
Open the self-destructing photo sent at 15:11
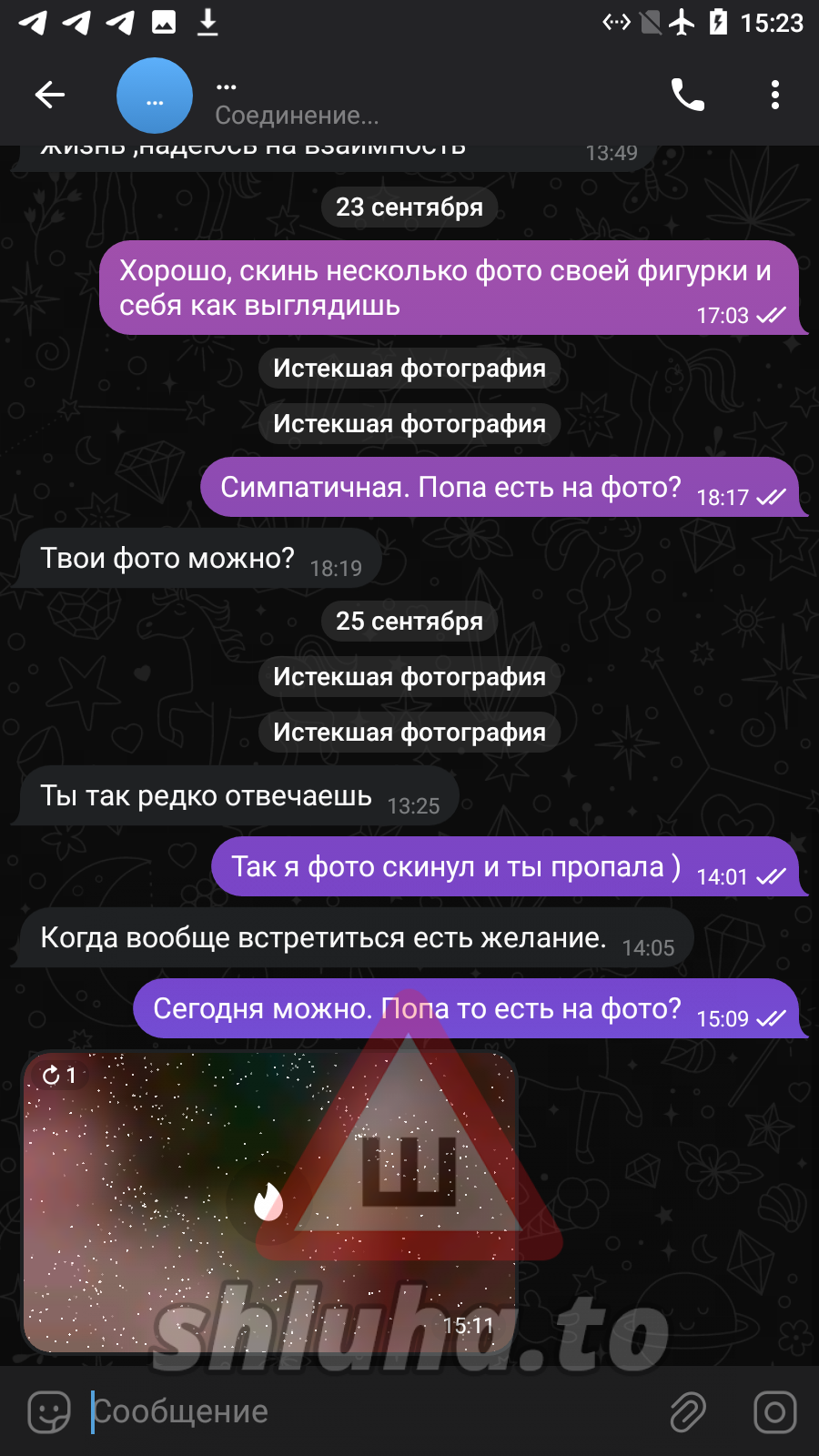(268, 1201)
